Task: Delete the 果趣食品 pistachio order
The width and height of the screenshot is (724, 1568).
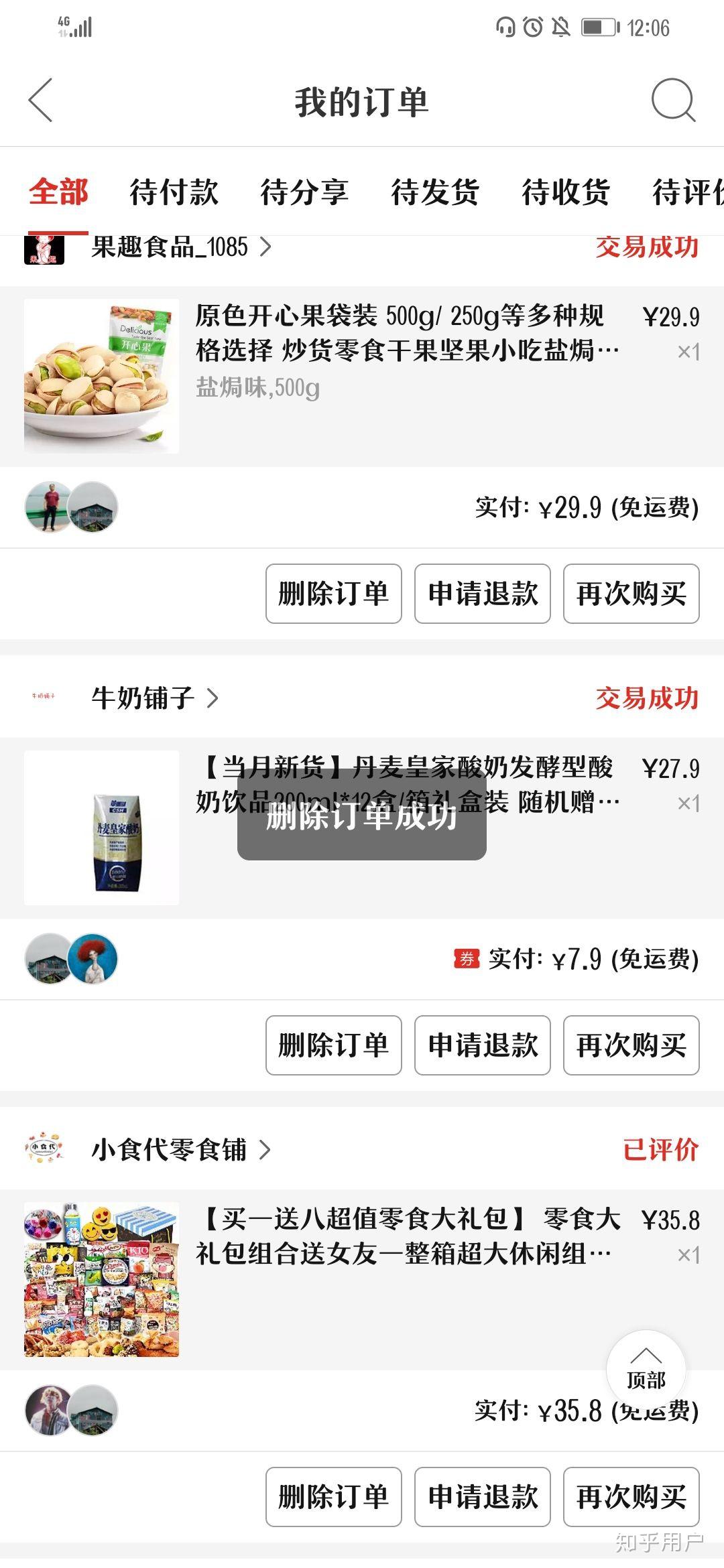Action: [x=333, y=594]
